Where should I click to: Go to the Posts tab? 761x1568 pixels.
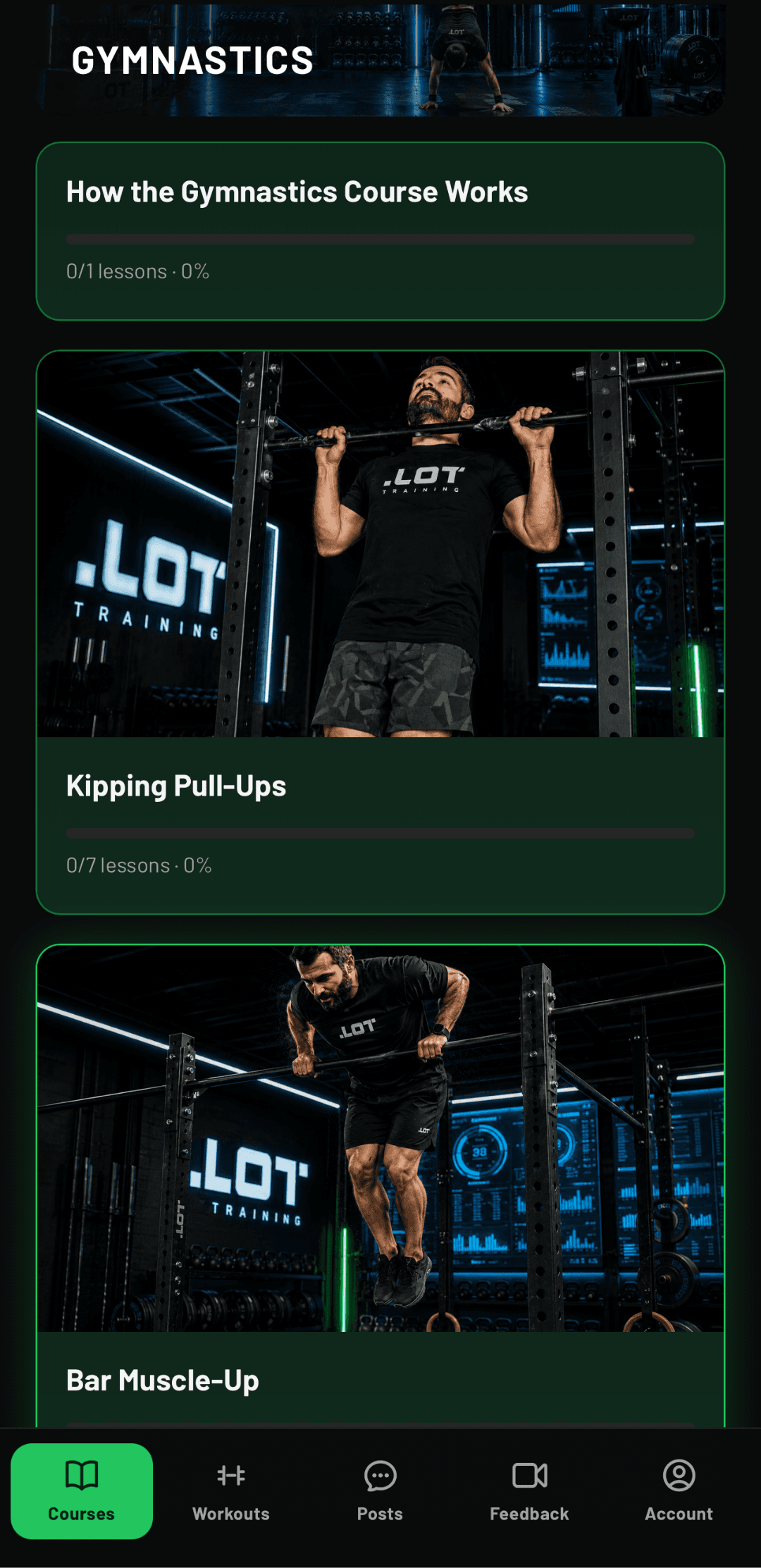380,1490
